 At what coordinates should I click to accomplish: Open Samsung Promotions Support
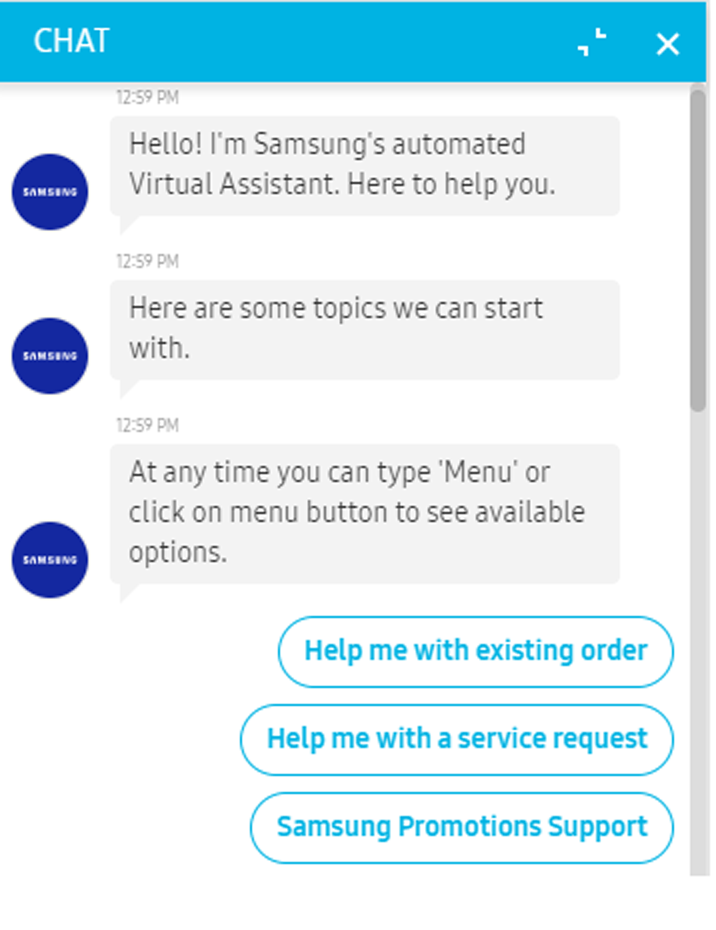pyautogui.click(x=461, y=827)
